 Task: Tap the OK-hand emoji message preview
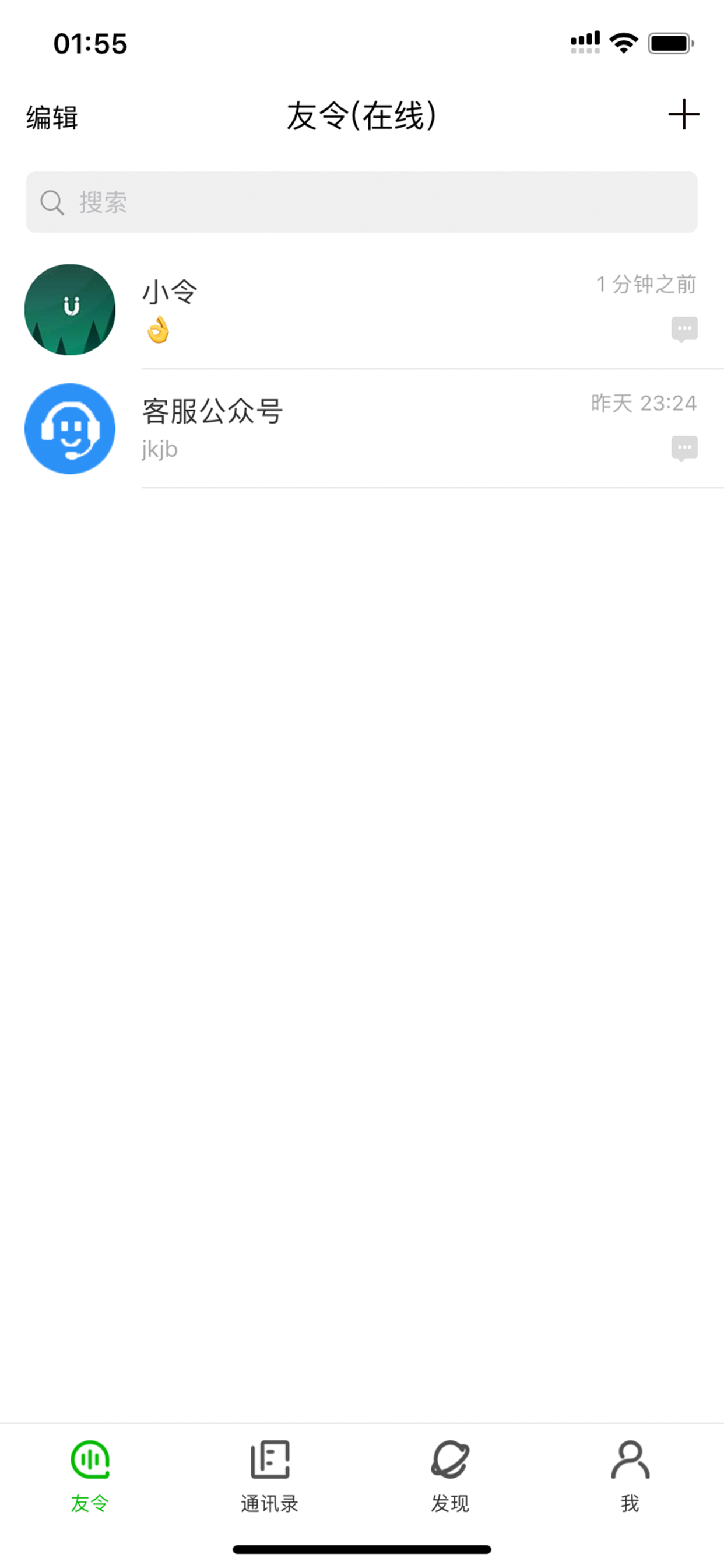[159, 330]
